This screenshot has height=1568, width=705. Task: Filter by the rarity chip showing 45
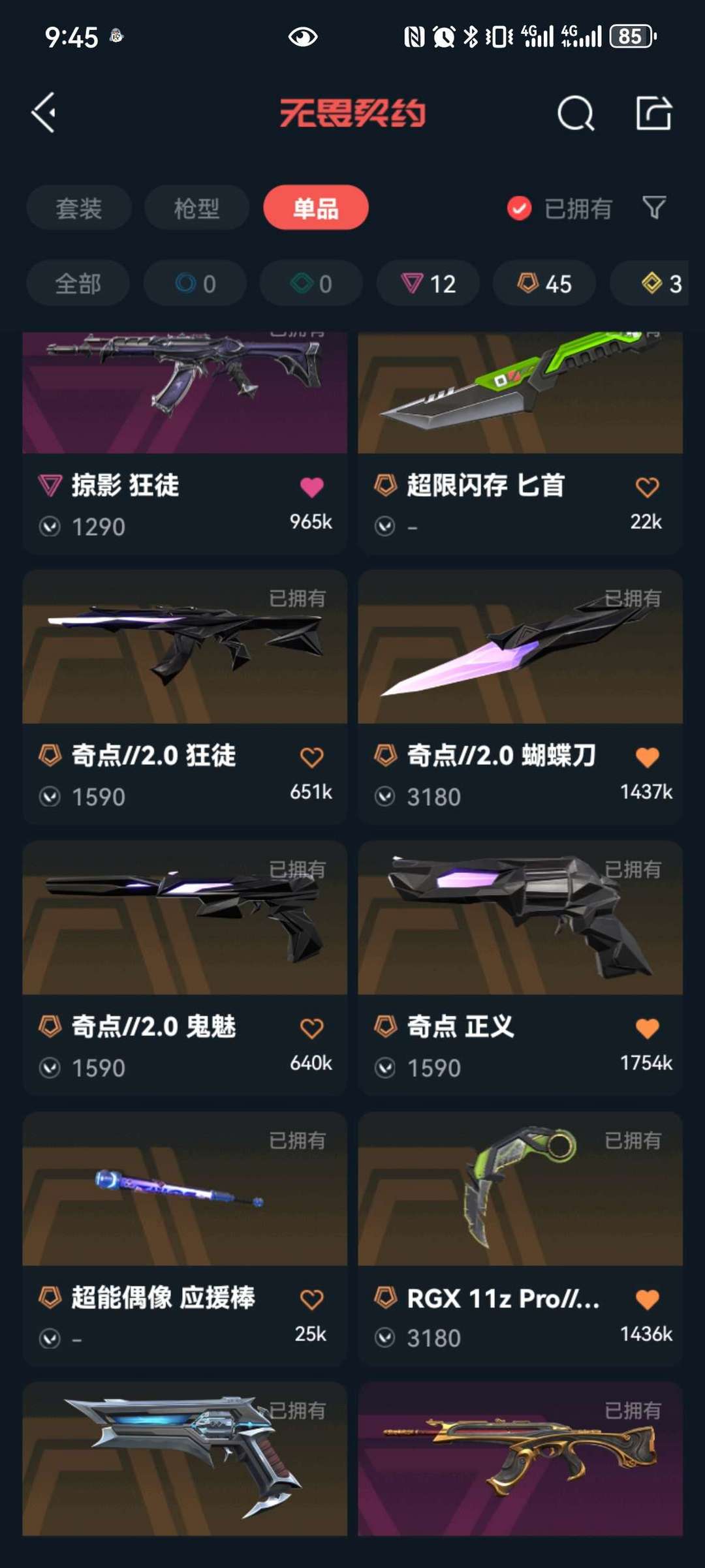[x=544, y=284]
